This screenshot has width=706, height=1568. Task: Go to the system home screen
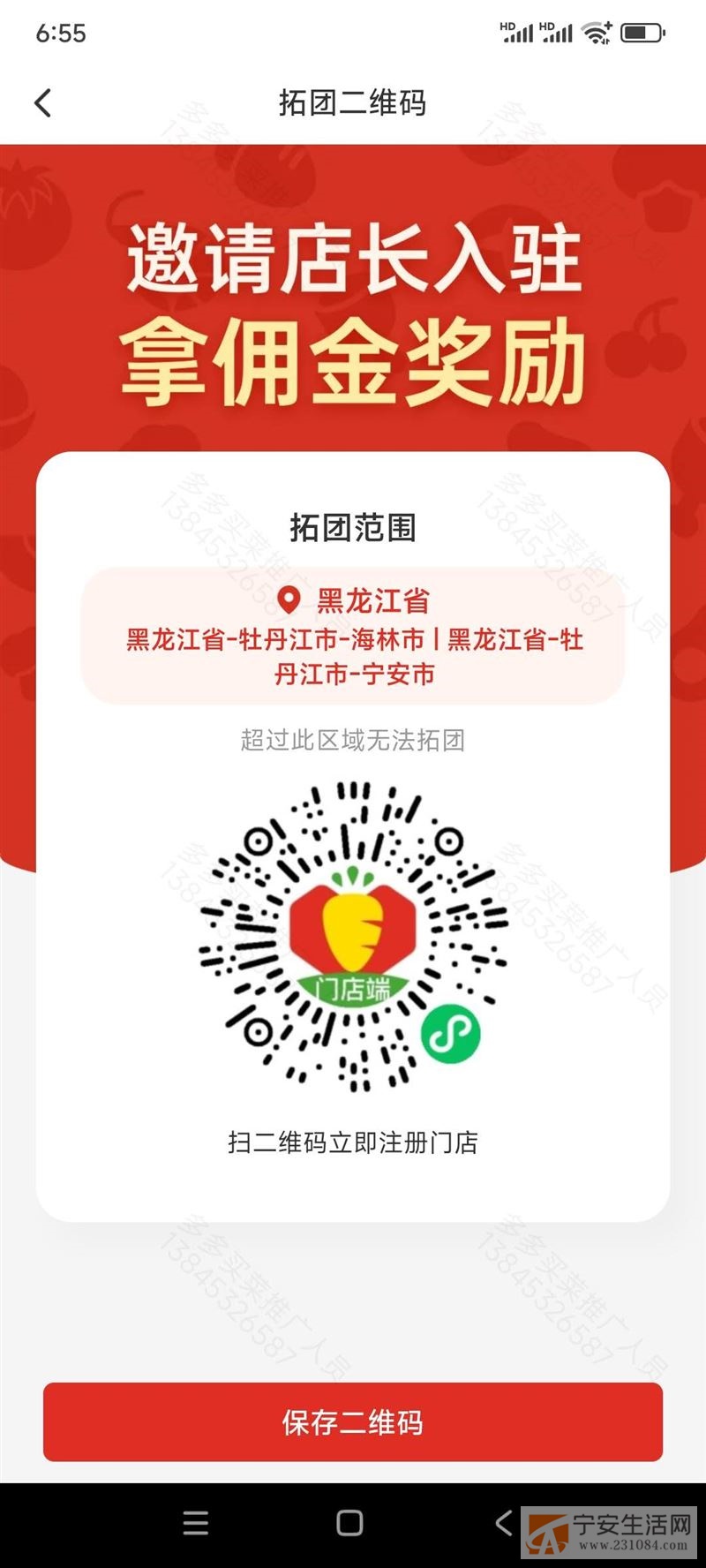349,1523
